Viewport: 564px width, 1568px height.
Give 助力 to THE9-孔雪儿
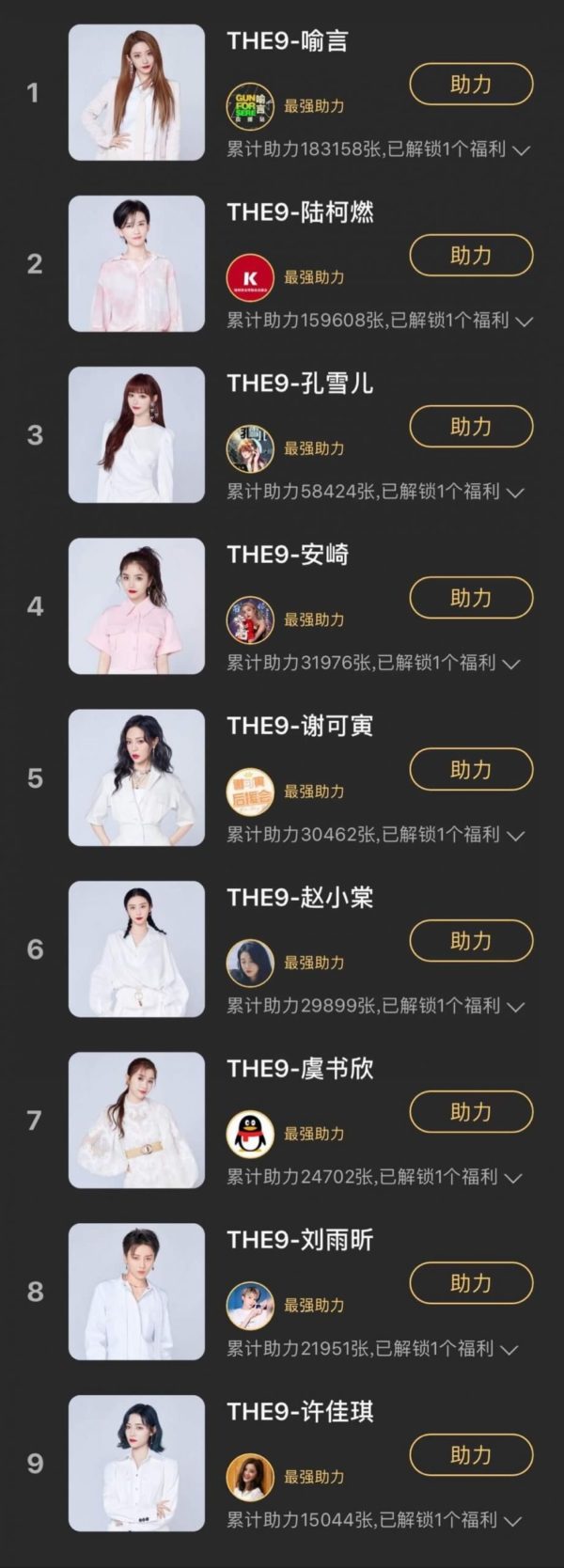coord(471,427)
